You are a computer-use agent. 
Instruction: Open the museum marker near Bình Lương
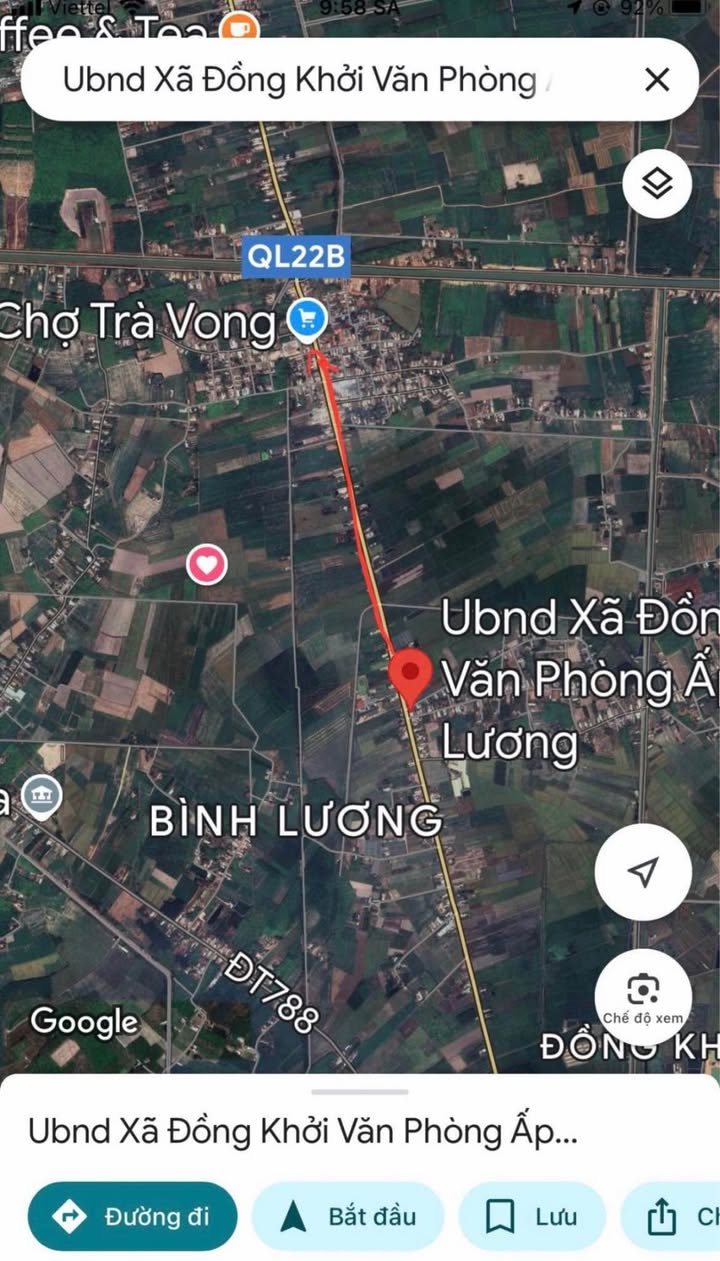41,797
